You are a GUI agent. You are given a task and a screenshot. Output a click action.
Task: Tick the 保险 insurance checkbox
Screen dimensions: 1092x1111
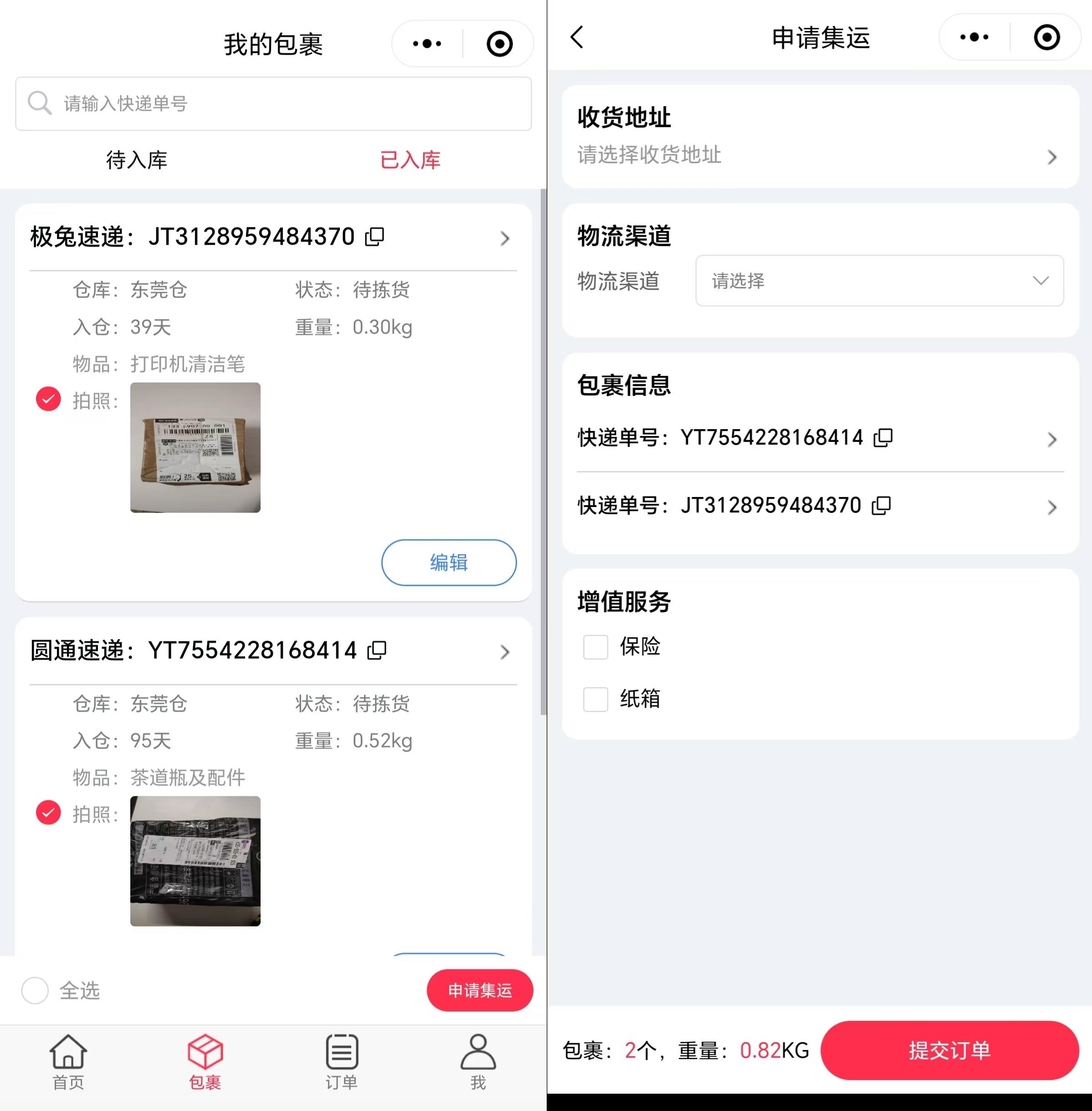(595, 647)
